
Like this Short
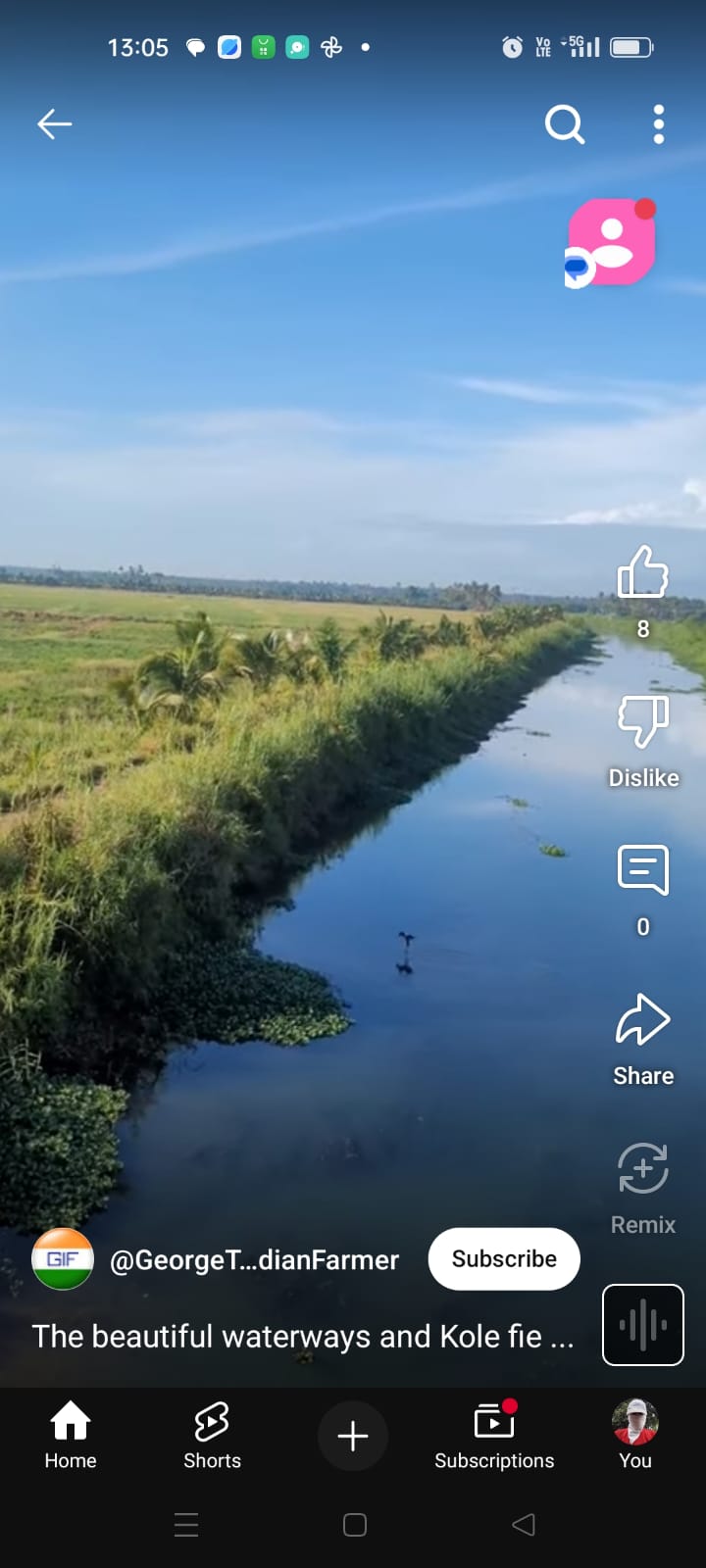642,573
